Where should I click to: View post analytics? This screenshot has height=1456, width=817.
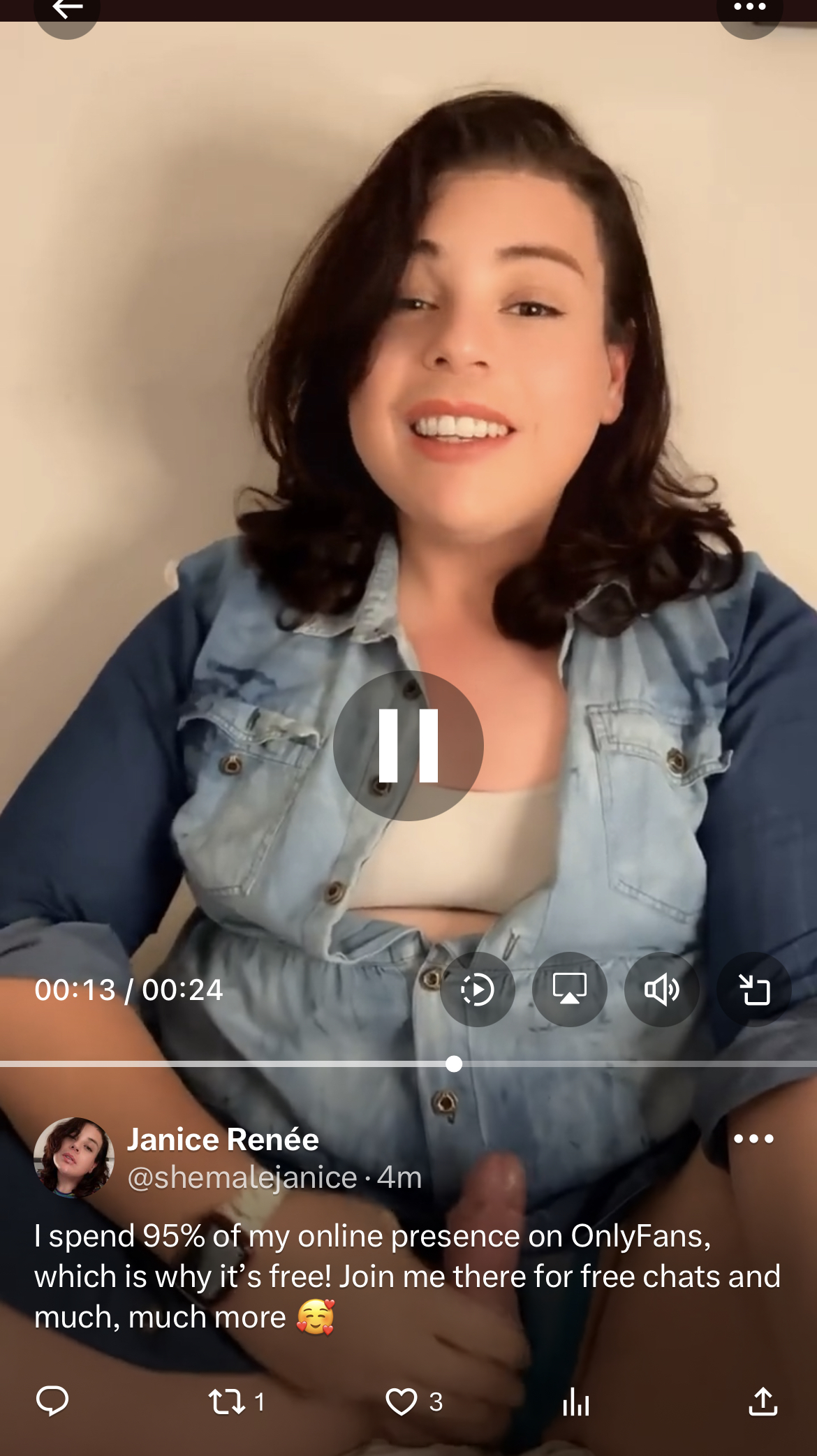click(x=576, y=1401)
